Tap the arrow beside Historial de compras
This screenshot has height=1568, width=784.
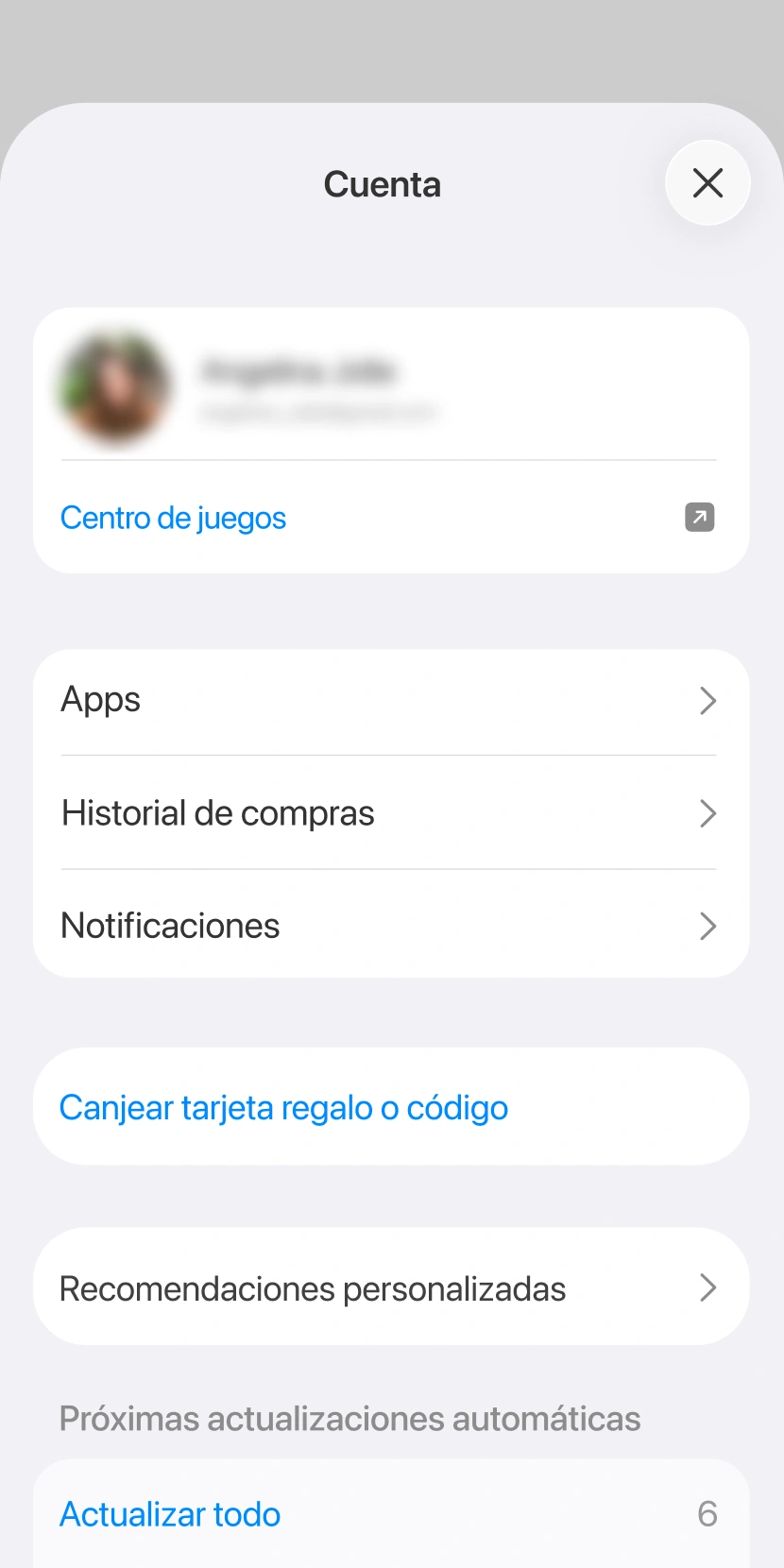point(707,813)
